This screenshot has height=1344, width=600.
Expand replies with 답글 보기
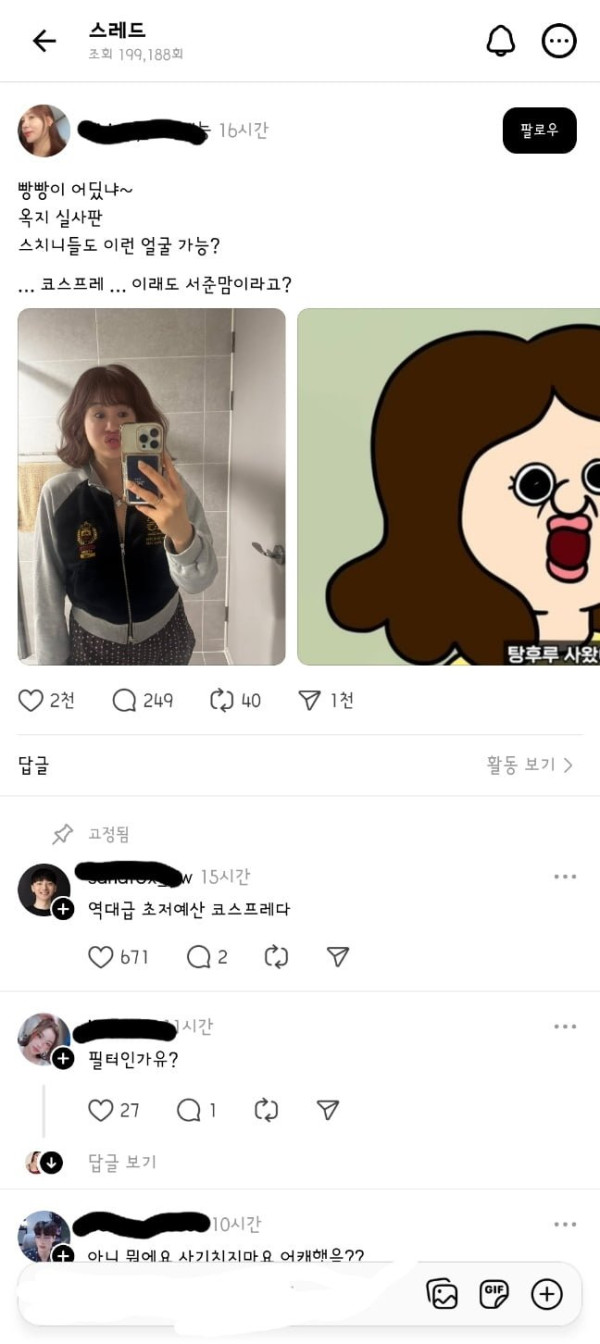[x=122, y=1162]
